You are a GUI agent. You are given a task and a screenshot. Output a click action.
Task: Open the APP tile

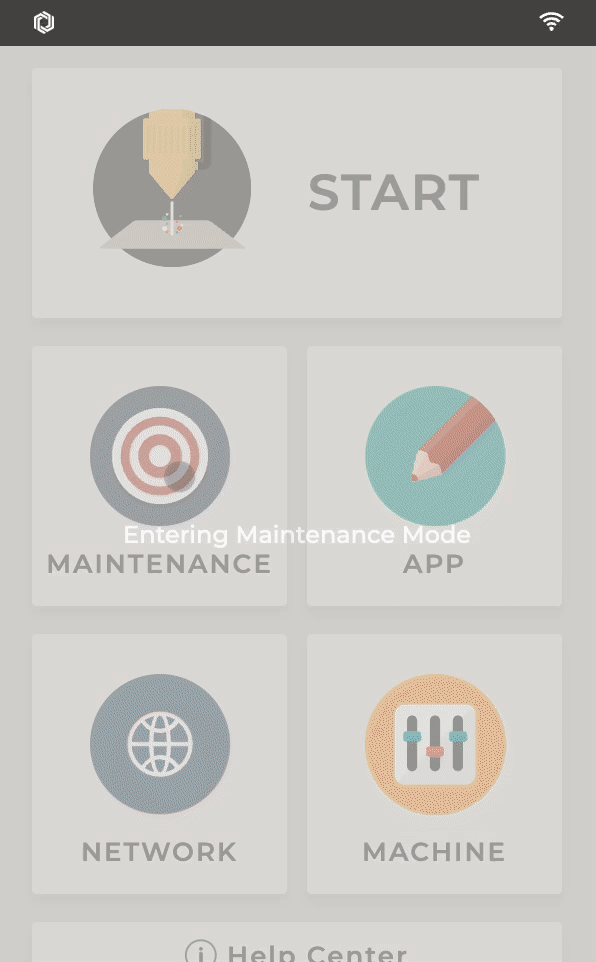click(434, 475)
